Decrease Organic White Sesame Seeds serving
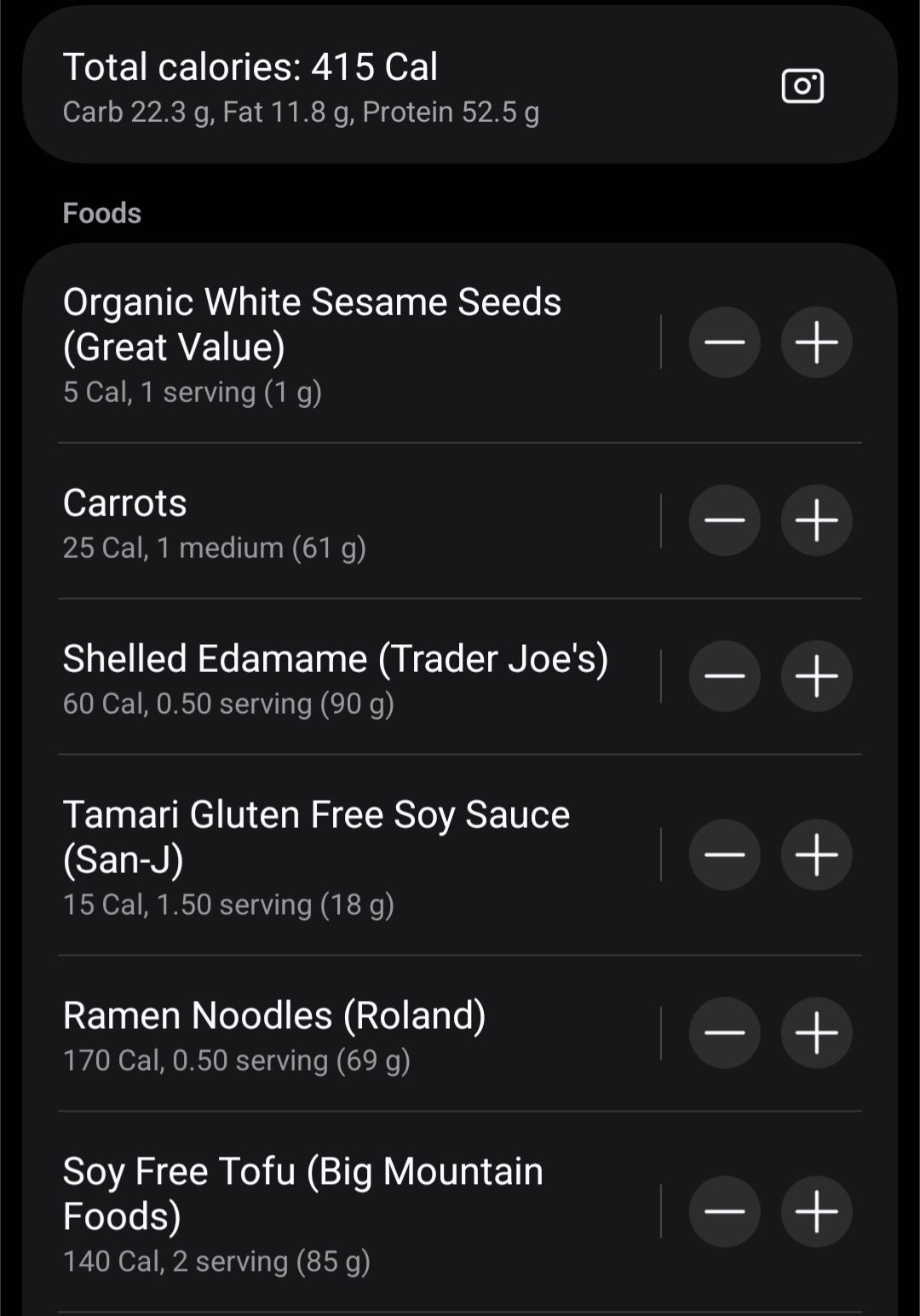Image resolution: width=920 pixels, height=1316 pixels. coord(724,342)
